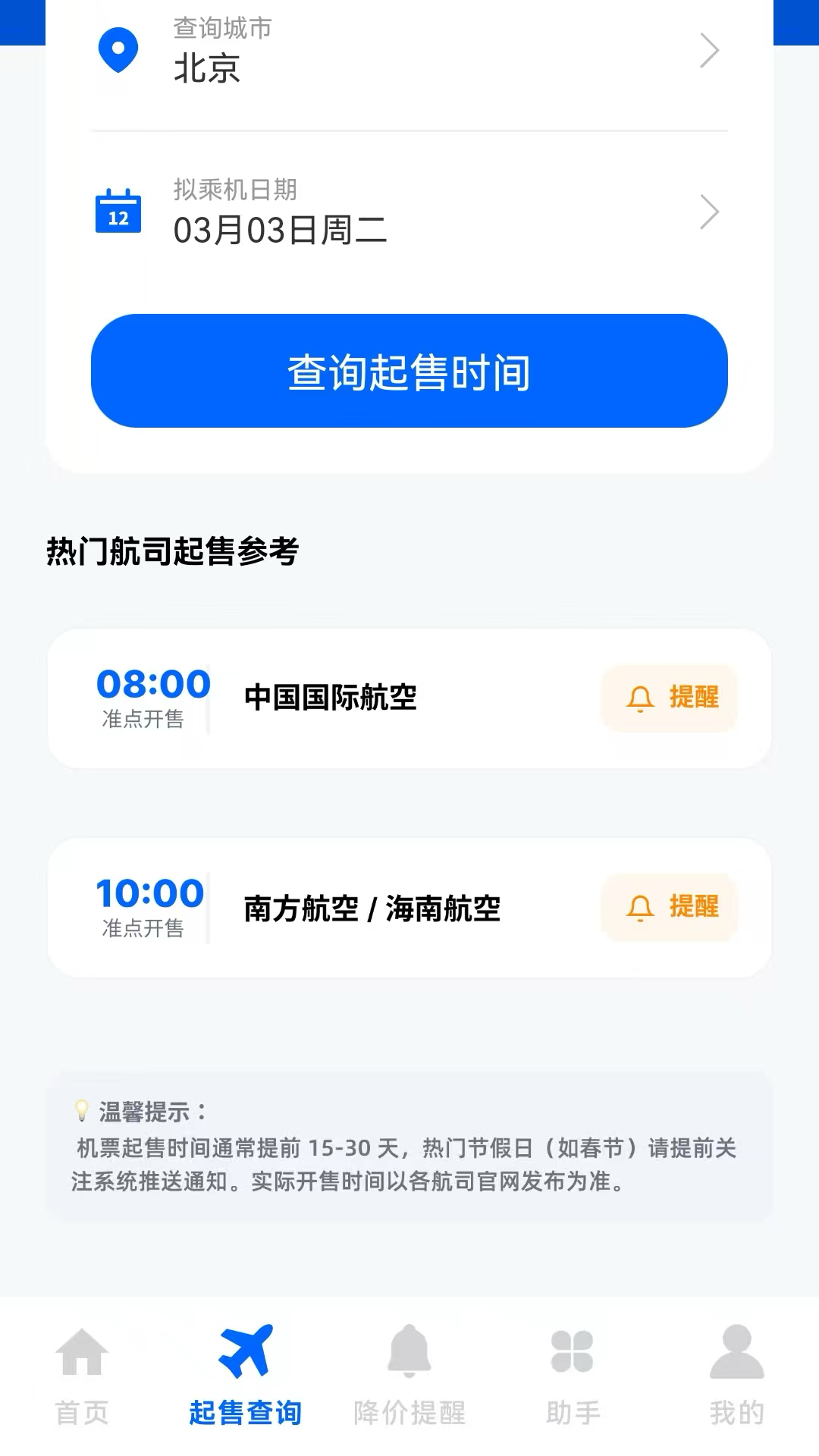This screenshot has height=1456, width=819.
Task: Switch to the 降价提醒 tab
Action: tap(409, 1373)
